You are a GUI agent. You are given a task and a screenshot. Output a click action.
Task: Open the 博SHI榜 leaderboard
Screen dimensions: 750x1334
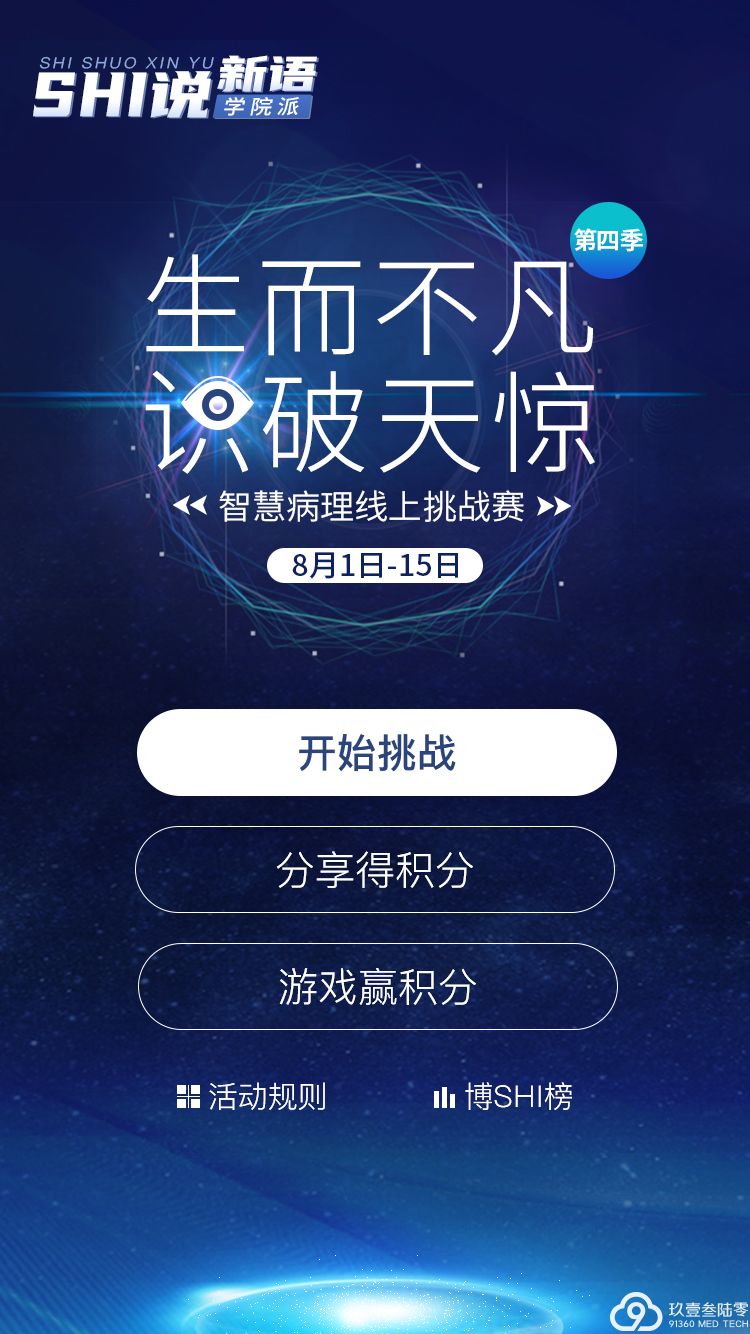tap(503, 1097)
